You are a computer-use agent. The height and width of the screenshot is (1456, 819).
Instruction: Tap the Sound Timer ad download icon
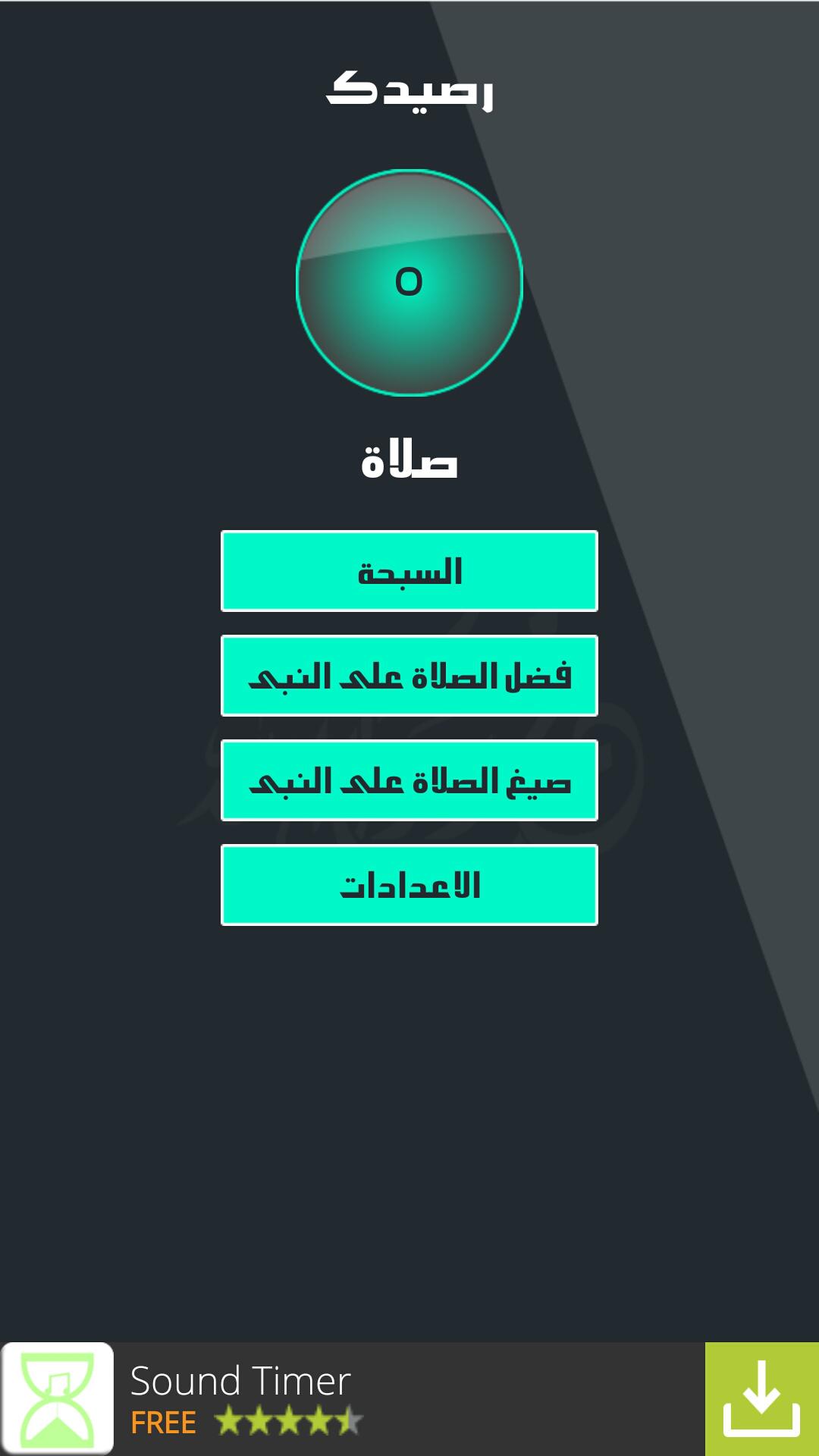[x=761, y=1399]
